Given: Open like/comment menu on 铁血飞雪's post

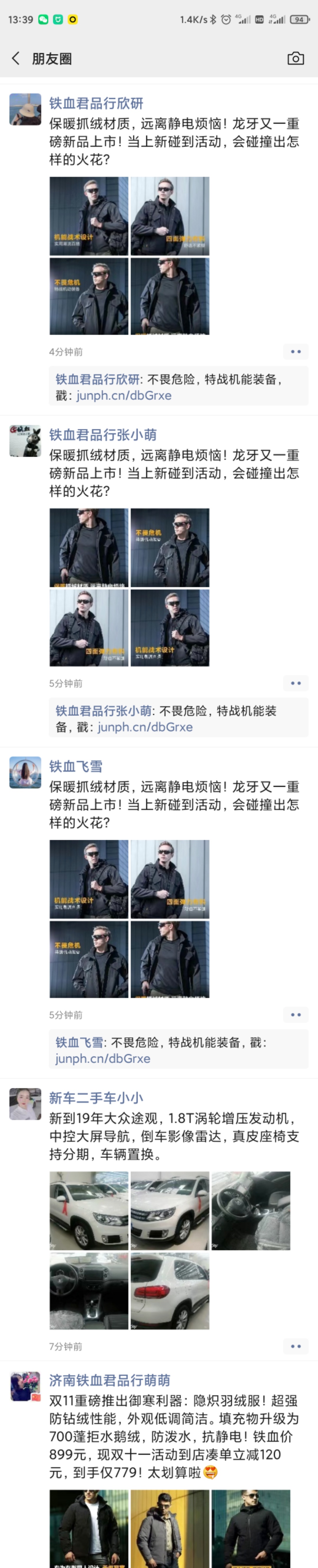Looking at the screenshot, I should [296, 1015].
